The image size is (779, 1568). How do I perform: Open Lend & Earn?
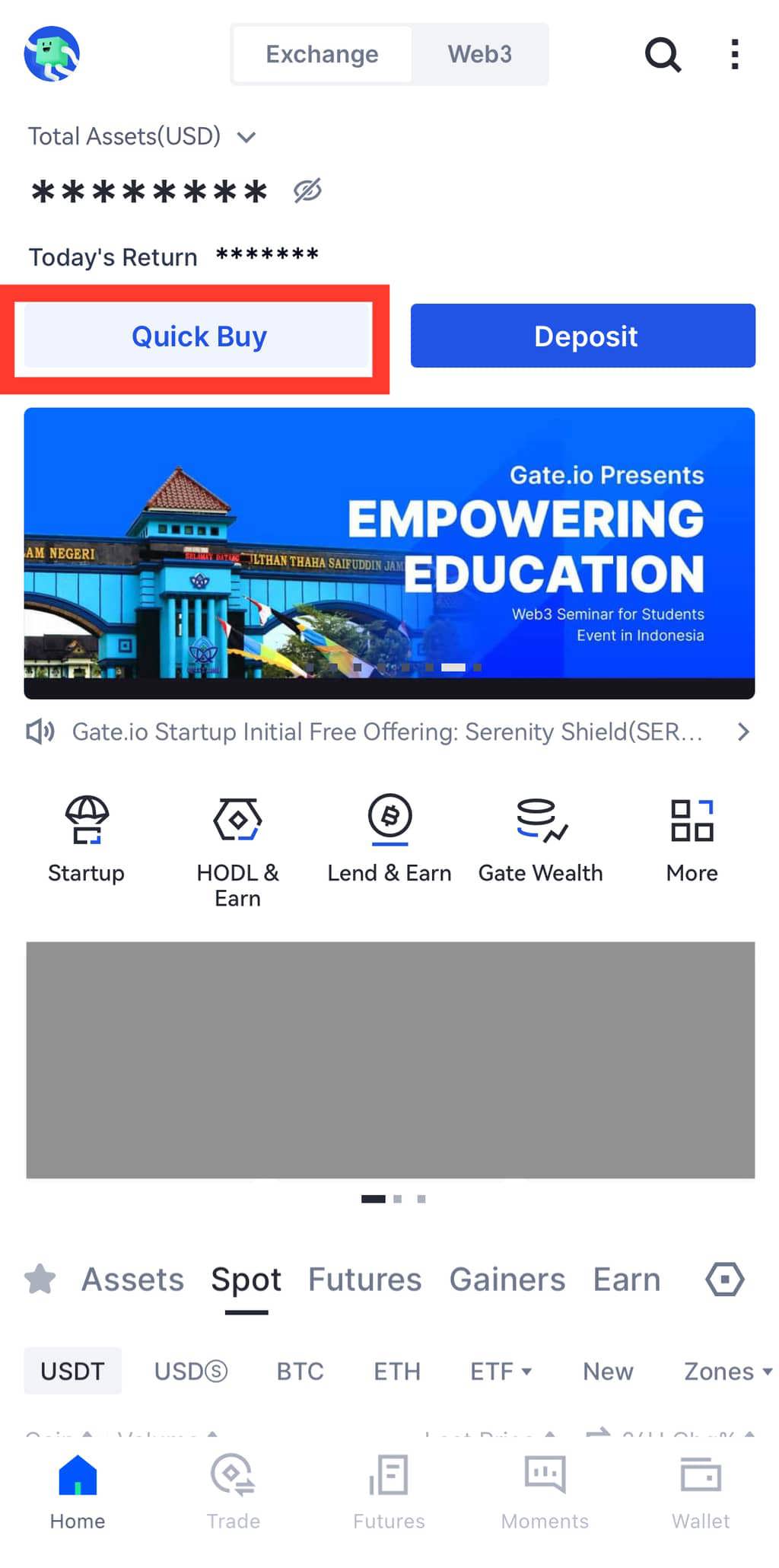(x=389, y=839)
